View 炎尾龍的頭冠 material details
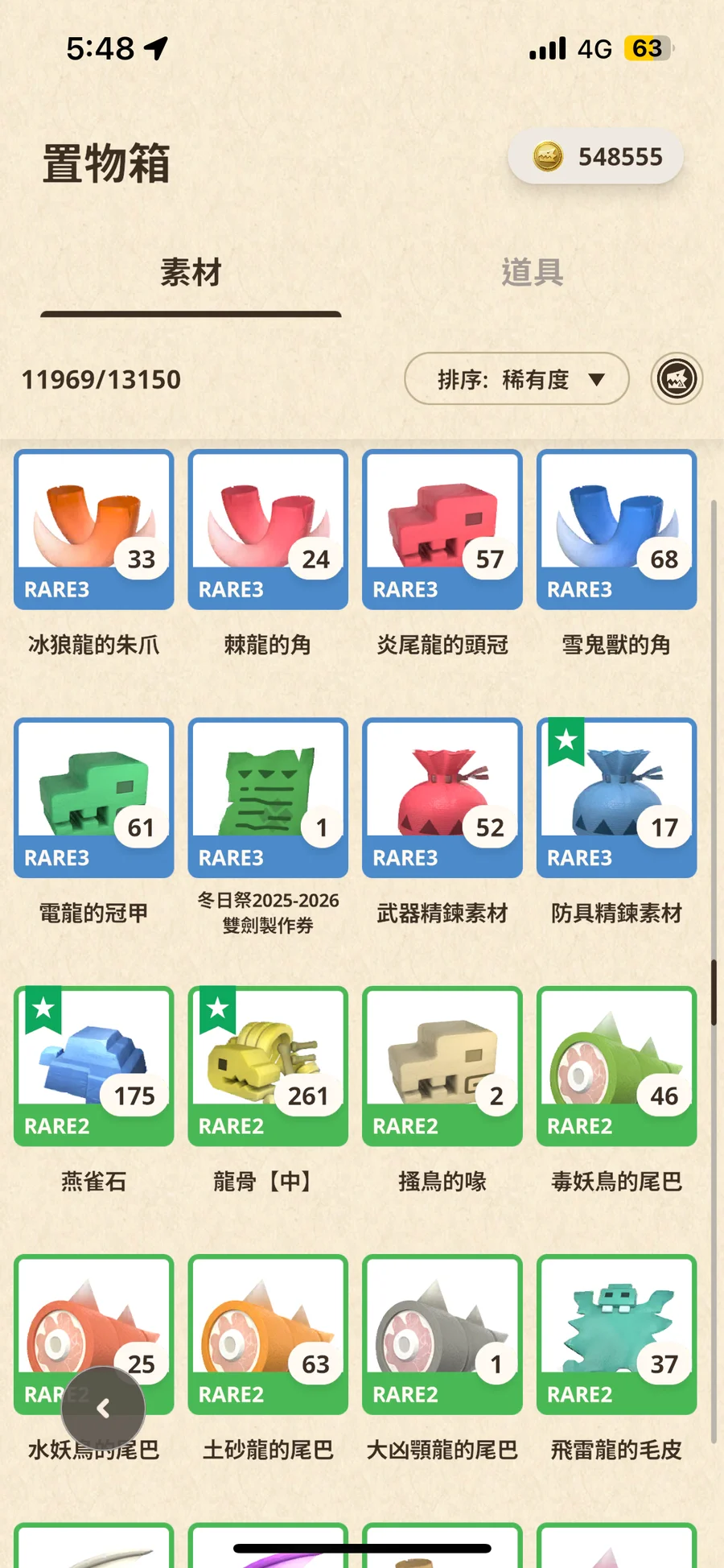The width and height of the screenshot is (724, 1568). pyautogui.click(x=442, y=530)
